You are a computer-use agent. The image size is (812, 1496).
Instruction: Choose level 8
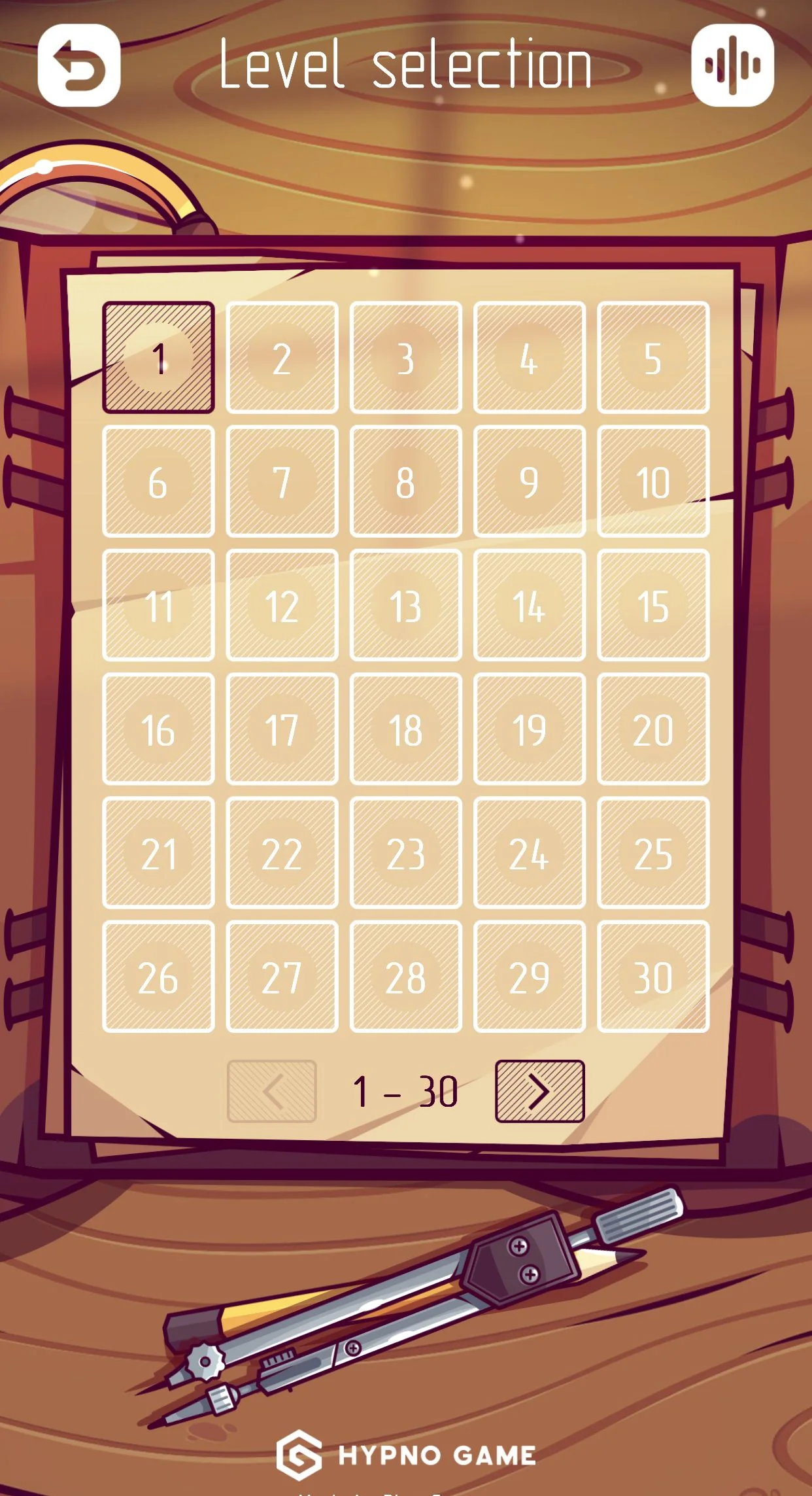tap(406, 481)
